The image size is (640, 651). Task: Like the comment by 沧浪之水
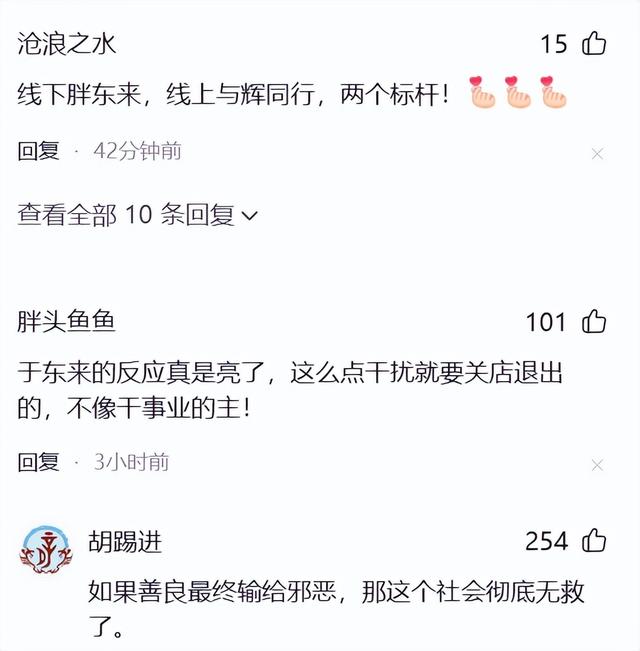click(x=594, y=43)
